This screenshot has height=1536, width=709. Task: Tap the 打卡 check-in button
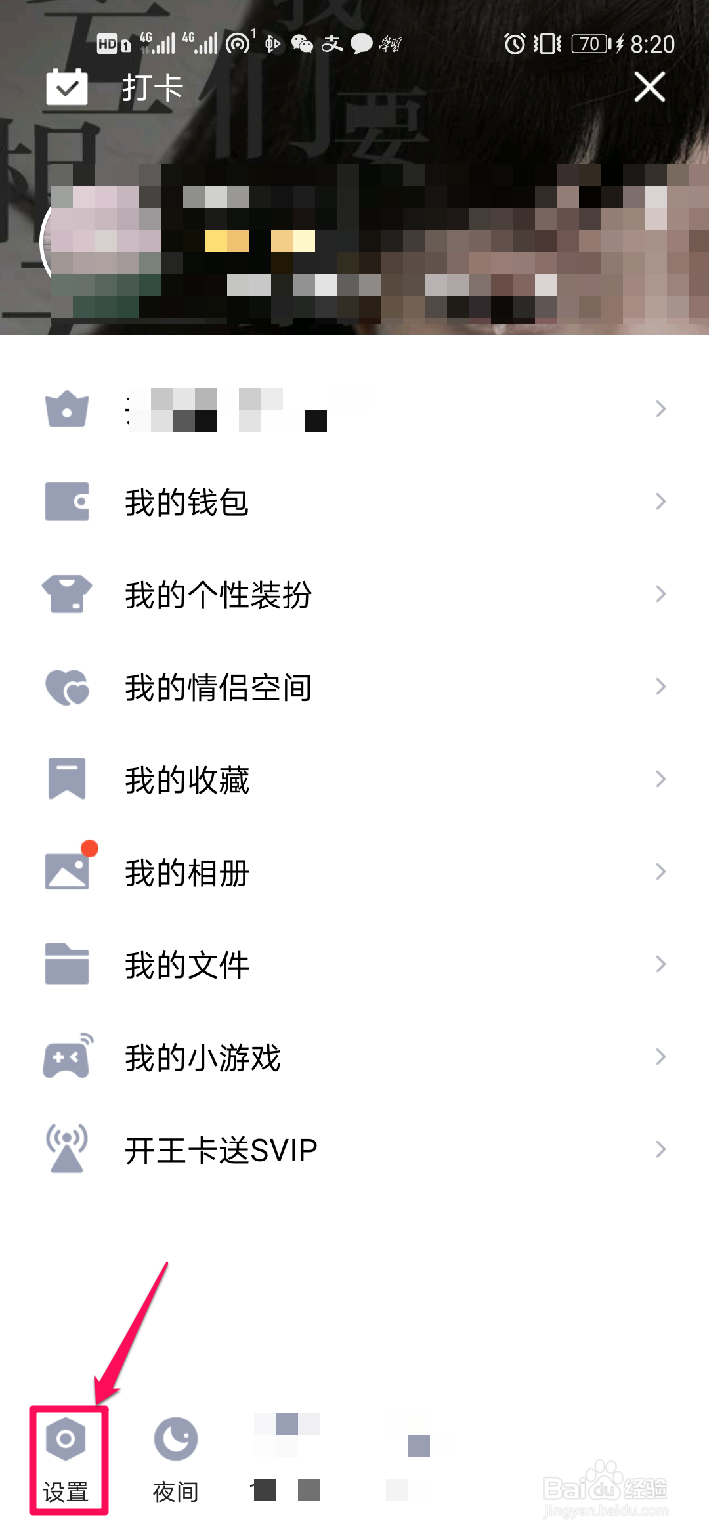tap(115, 88)
